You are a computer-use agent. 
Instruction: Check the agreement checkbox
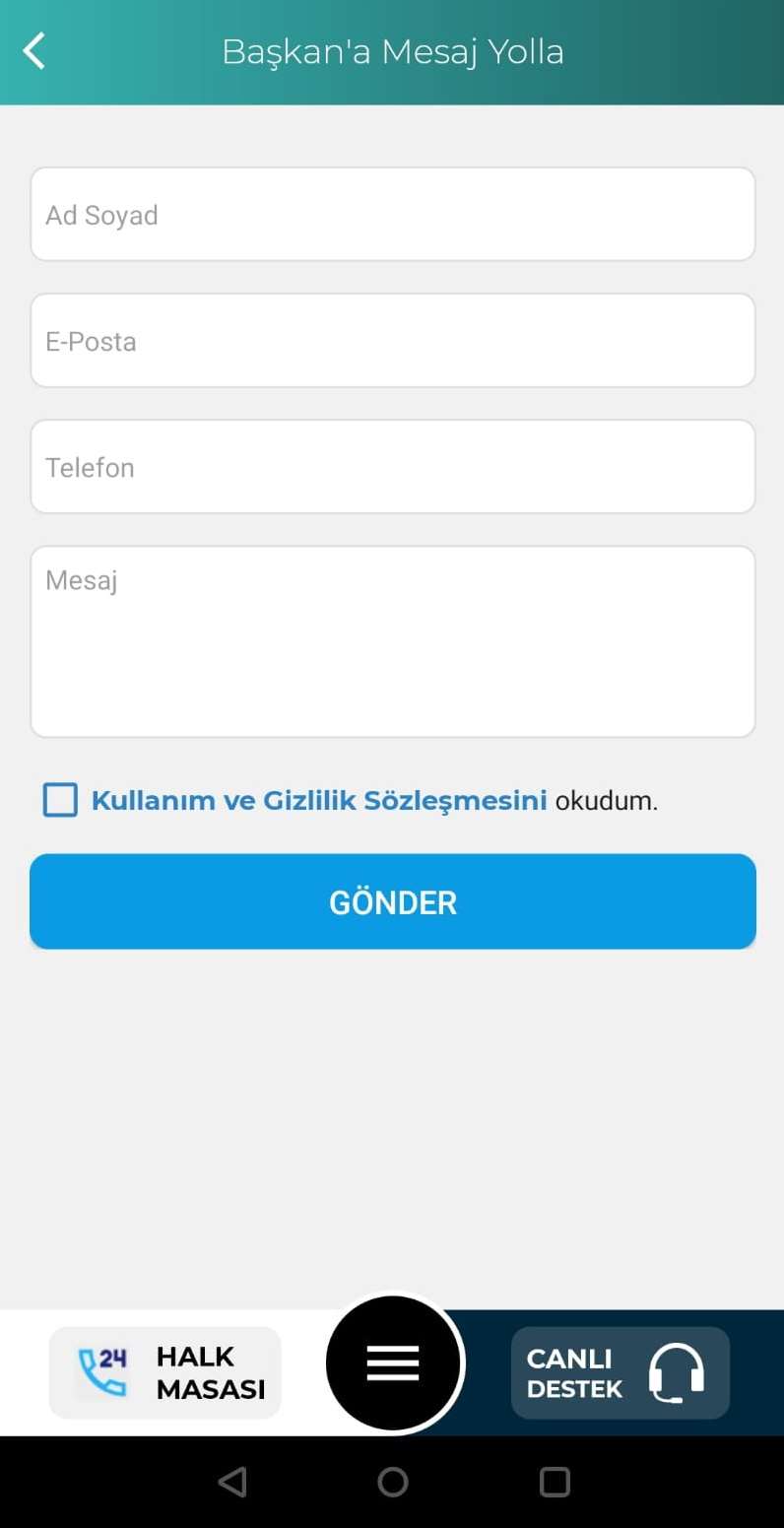(x=60, y=800)
